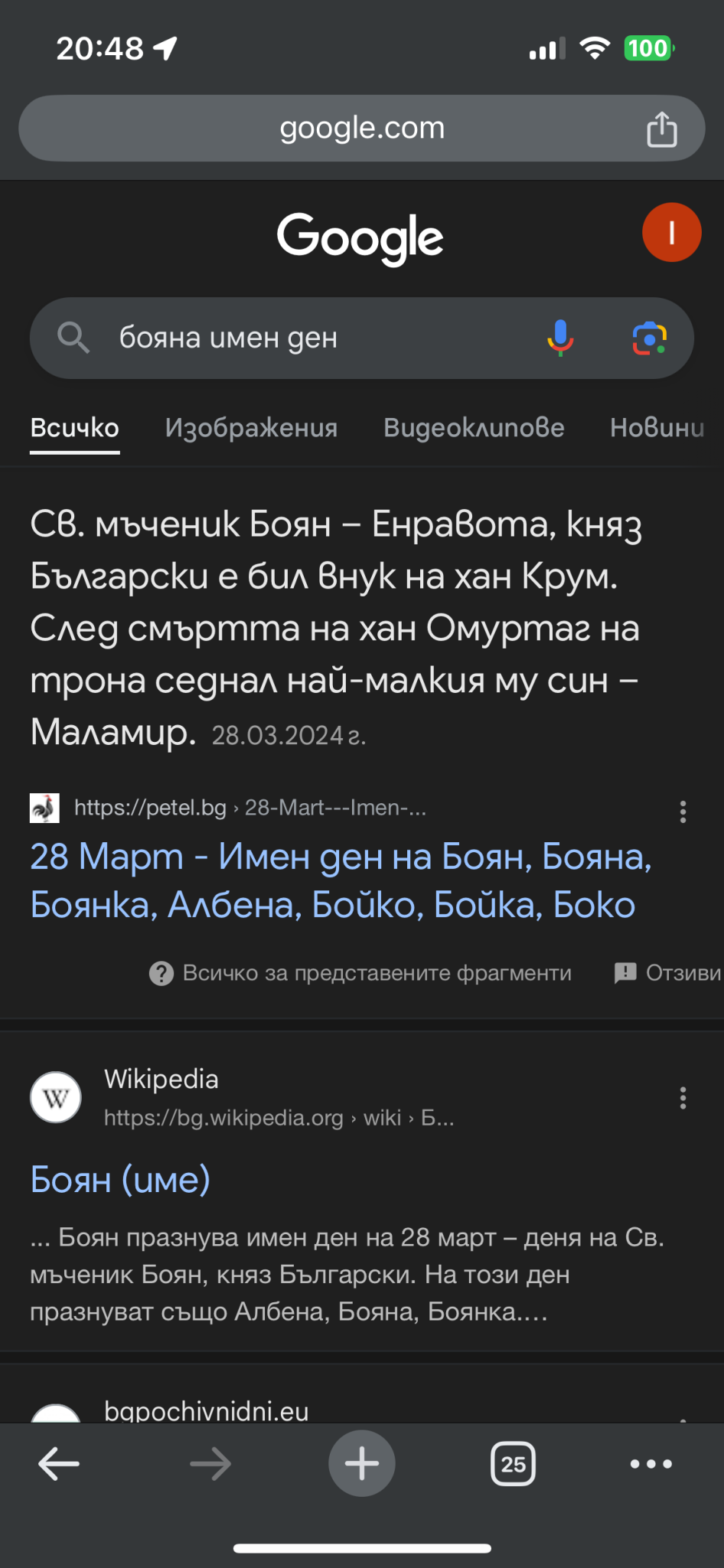Open Всичко за представените фрагменти info

pyautogui.click(x=360, y=973)
